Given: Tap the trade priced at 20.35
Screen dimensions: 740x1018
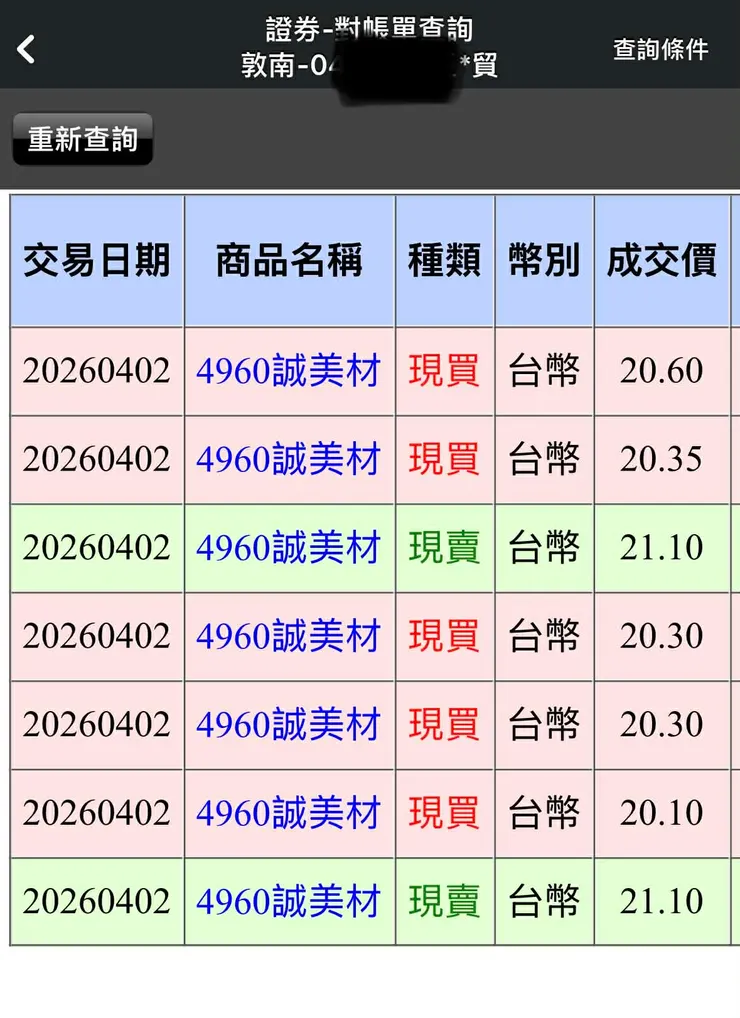Looking at the screenshot, I should click(x=661, y=459).
